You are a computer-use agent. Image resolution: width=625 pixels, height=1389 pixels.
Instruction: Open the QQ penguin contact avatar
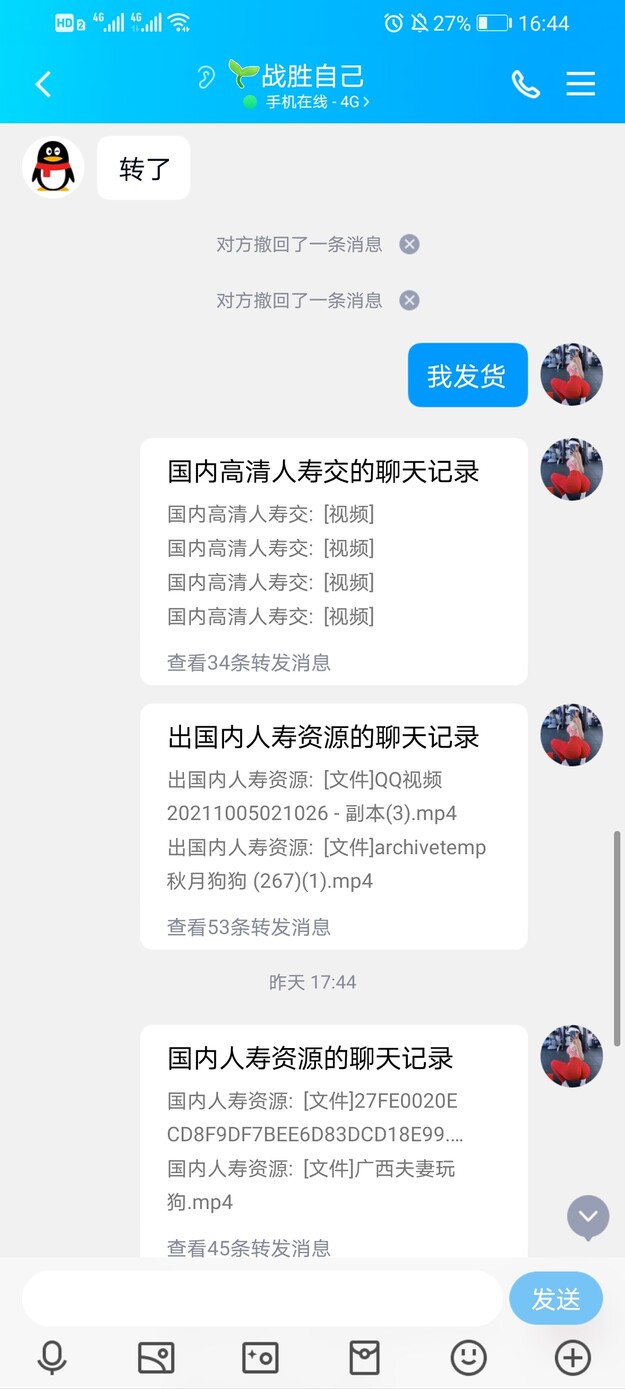tap(53, 167)
